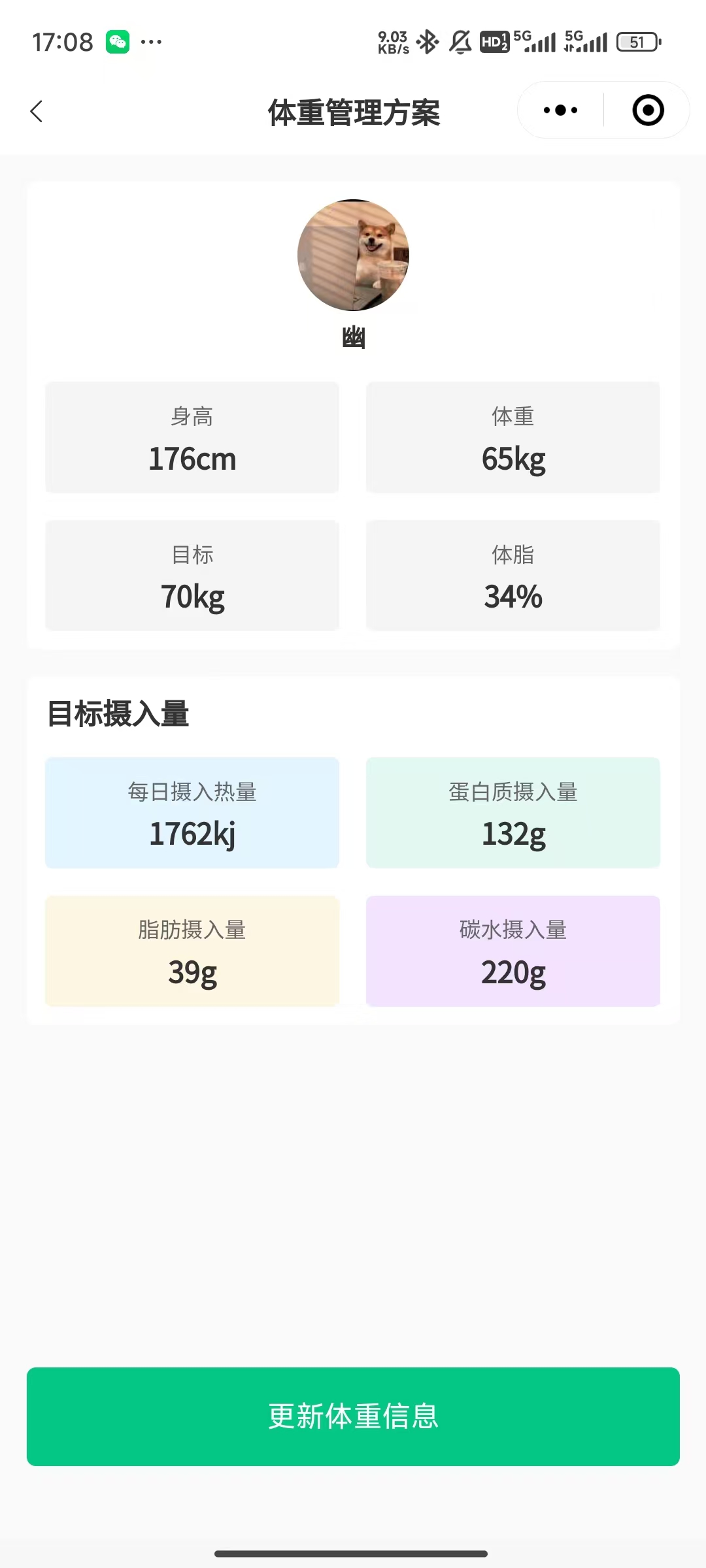706x1568 pixels.
Task: Open the mini program more options menu
Action: (560, 110)
